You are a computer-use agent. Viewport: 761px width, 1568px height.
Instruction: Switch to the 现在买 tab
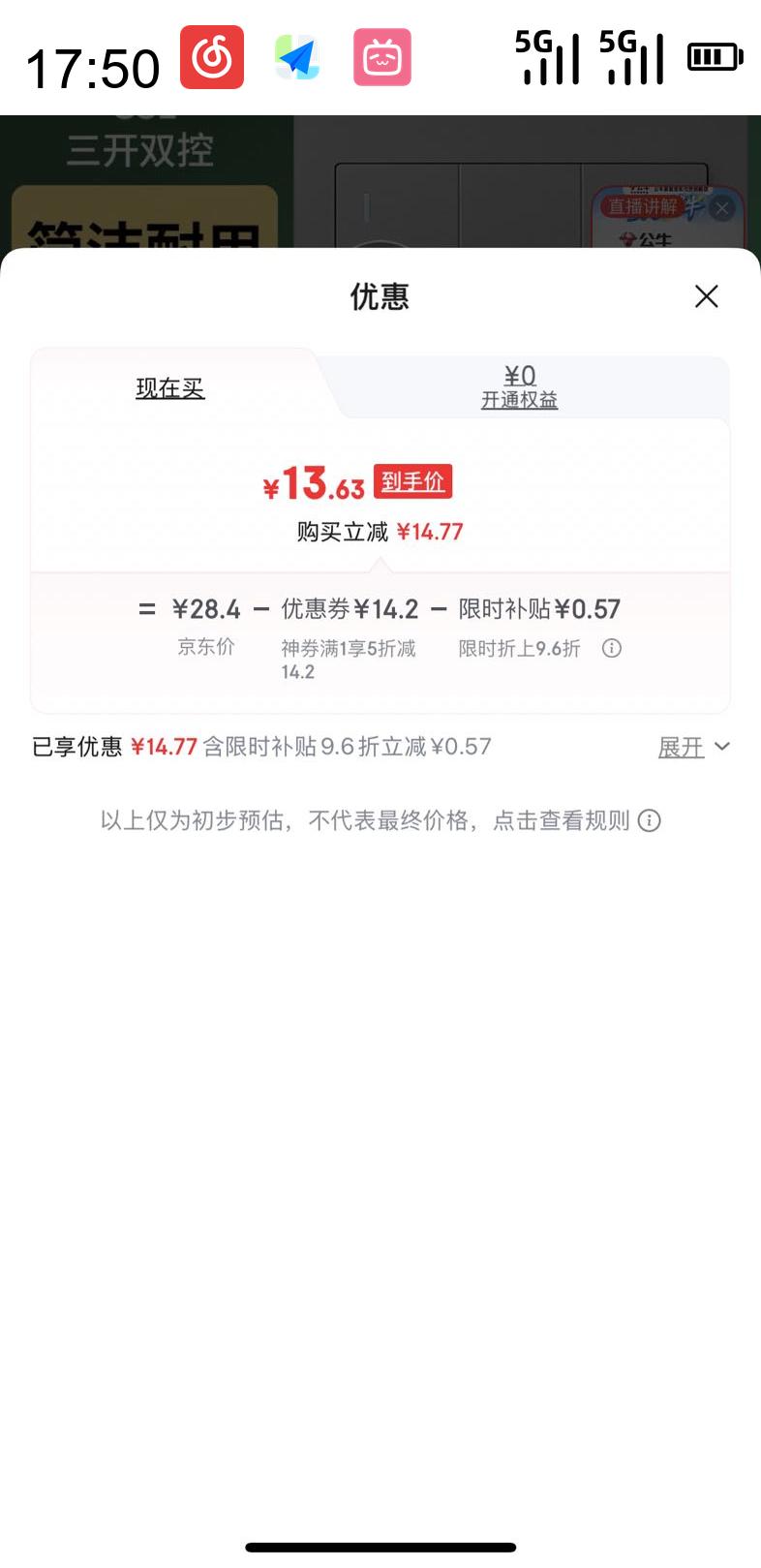169,387
